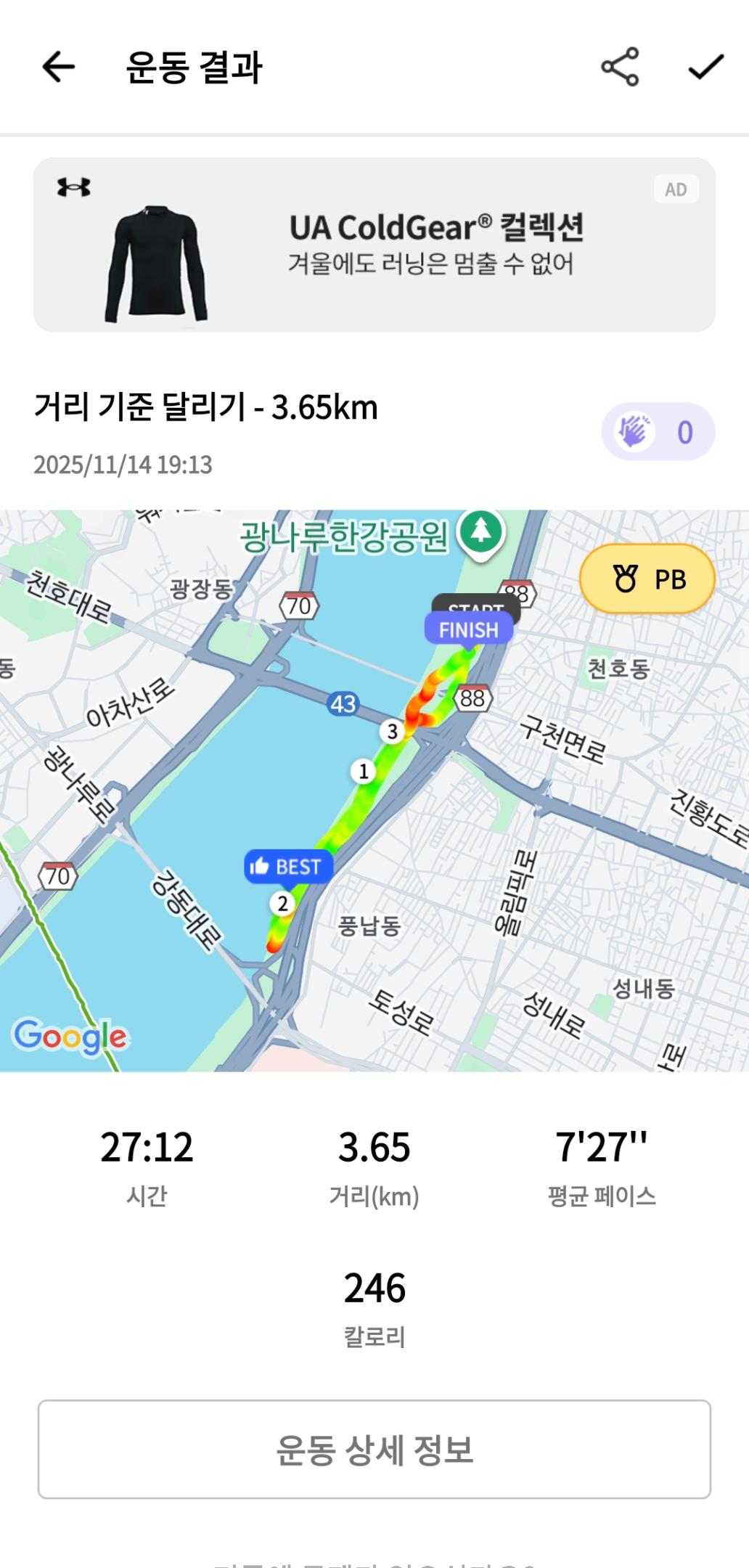Tap kilometer marker 3 near the bridge
This screenshot has width=749, height=1568.
pyautogui.click(x=390, y=732)
